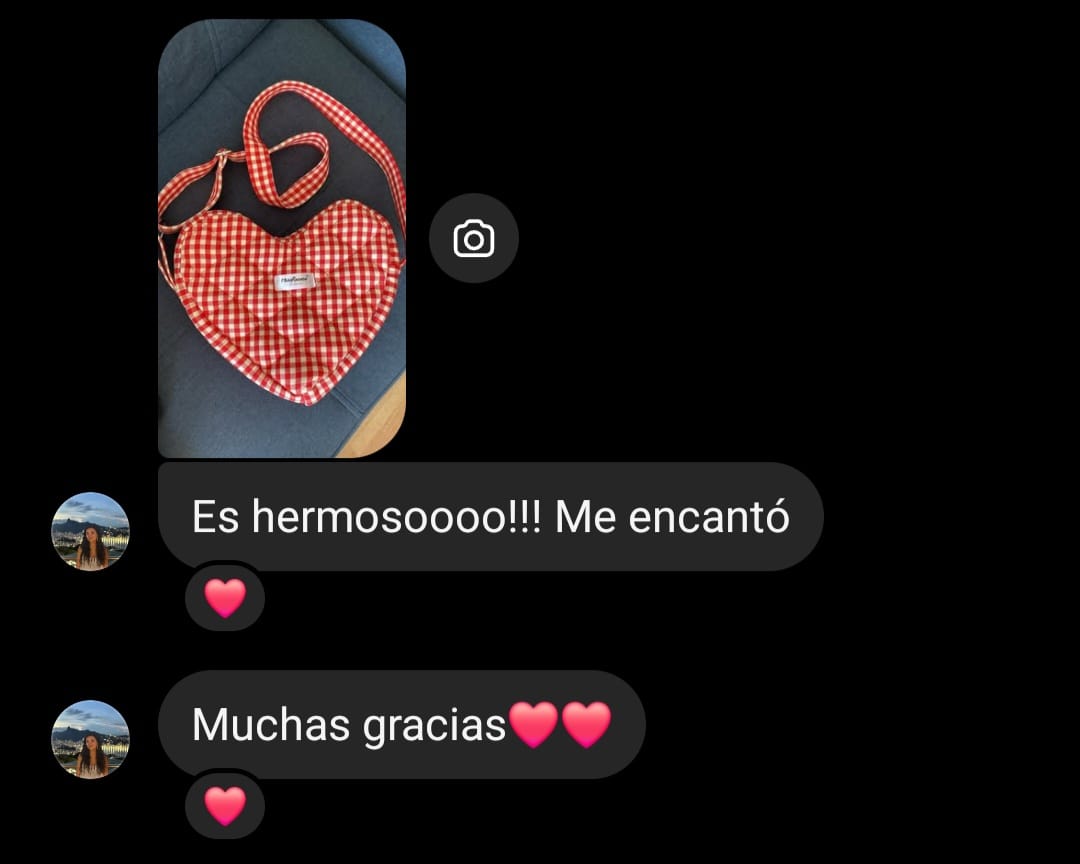Image resolution: width=1080 pixels, height=864 pixels.
Task: Tap the camera icon beside the photo
Action: coord(474,239)
